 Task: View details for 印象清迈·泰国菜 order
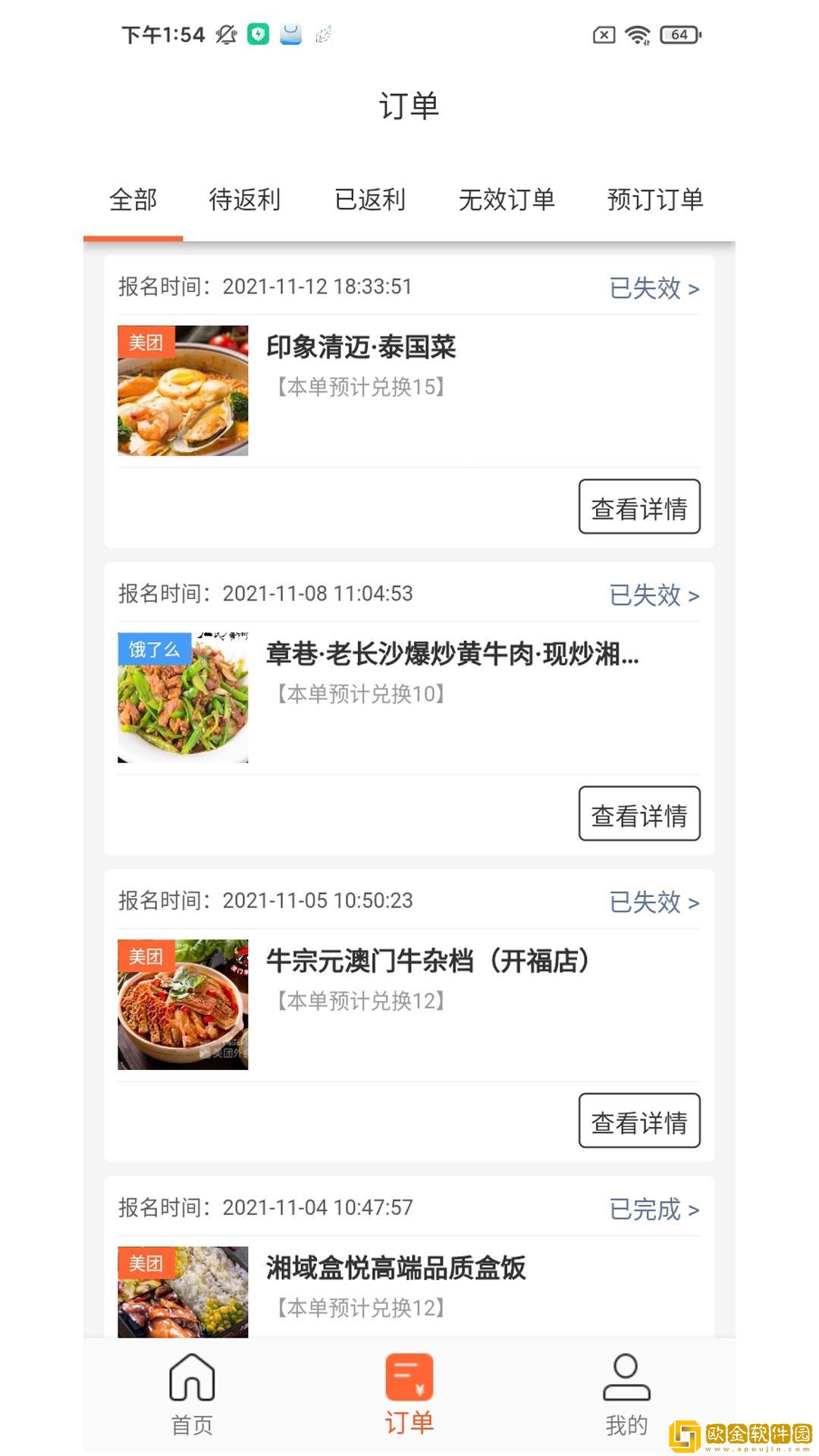pos(639,507)
